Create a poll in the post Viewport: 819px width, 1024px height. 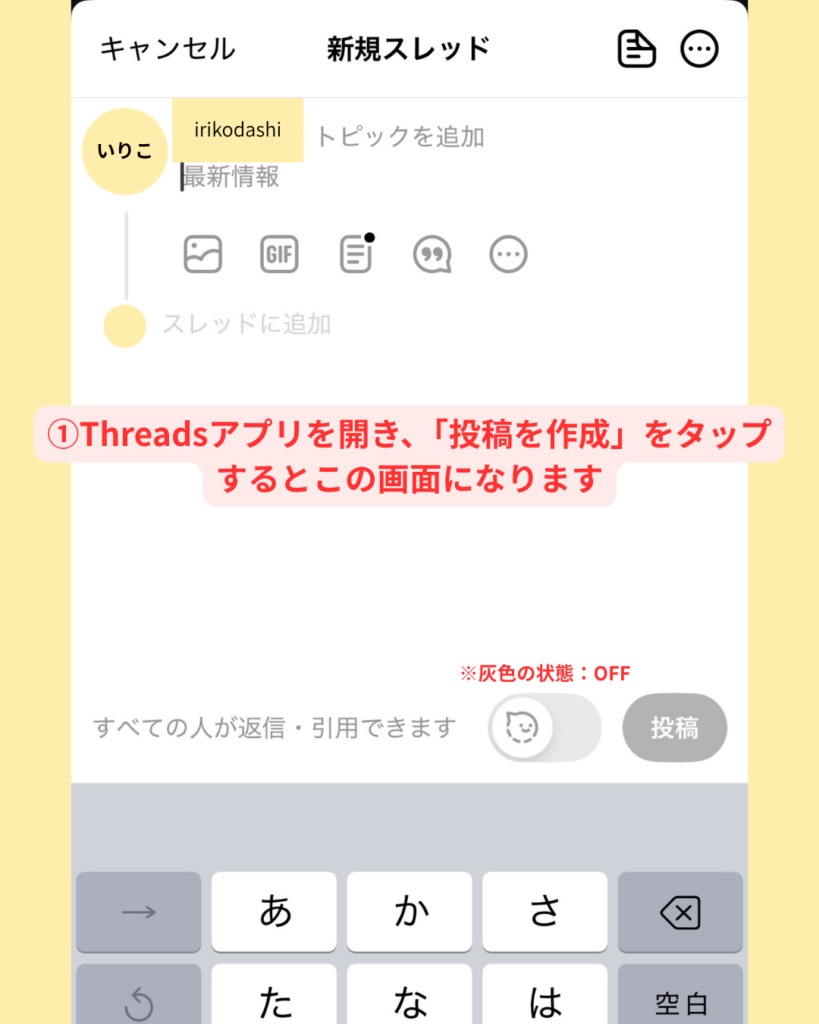(355, 254)
